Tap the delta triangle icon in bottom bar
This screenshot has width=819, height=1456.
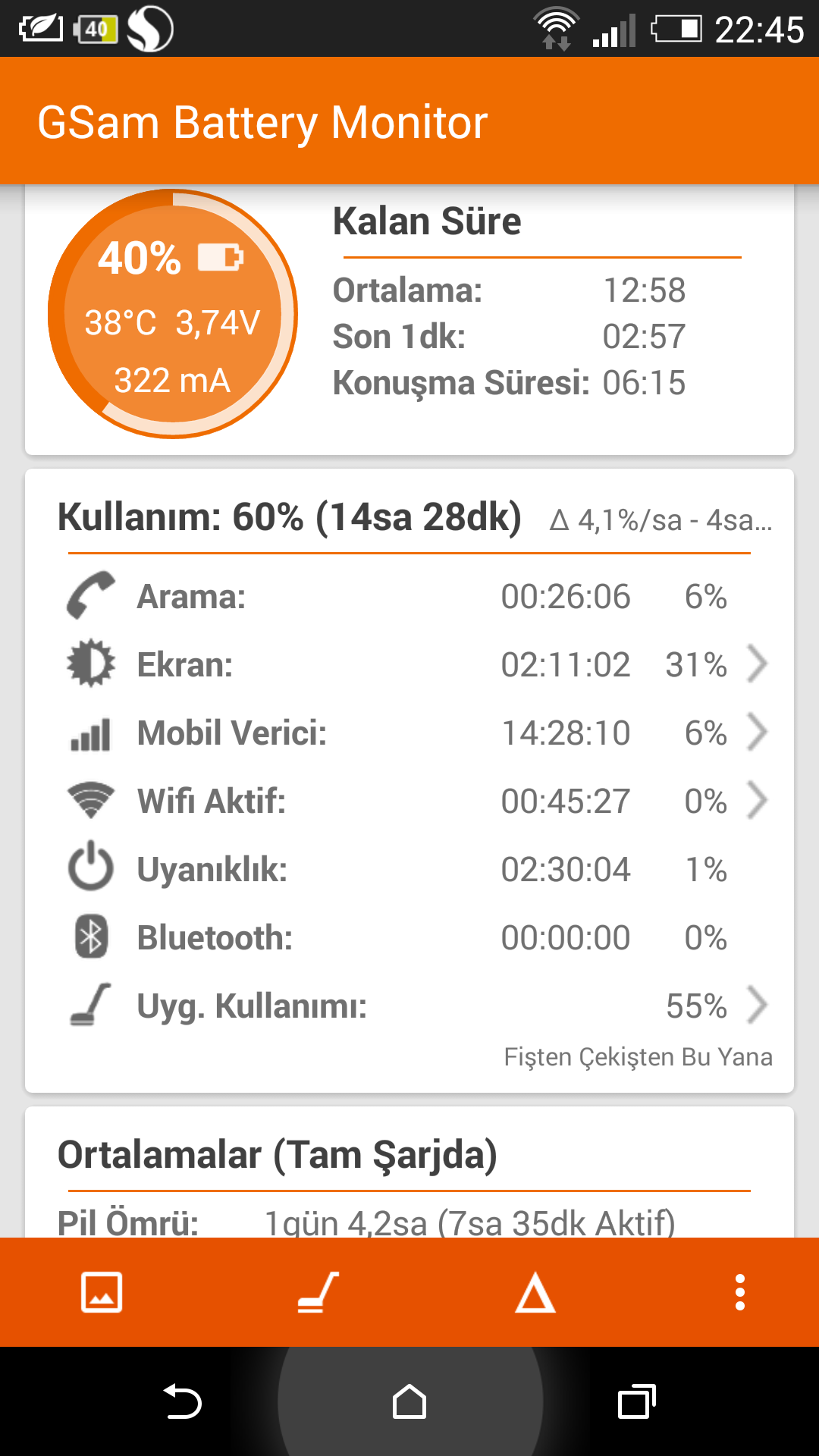535,1291
